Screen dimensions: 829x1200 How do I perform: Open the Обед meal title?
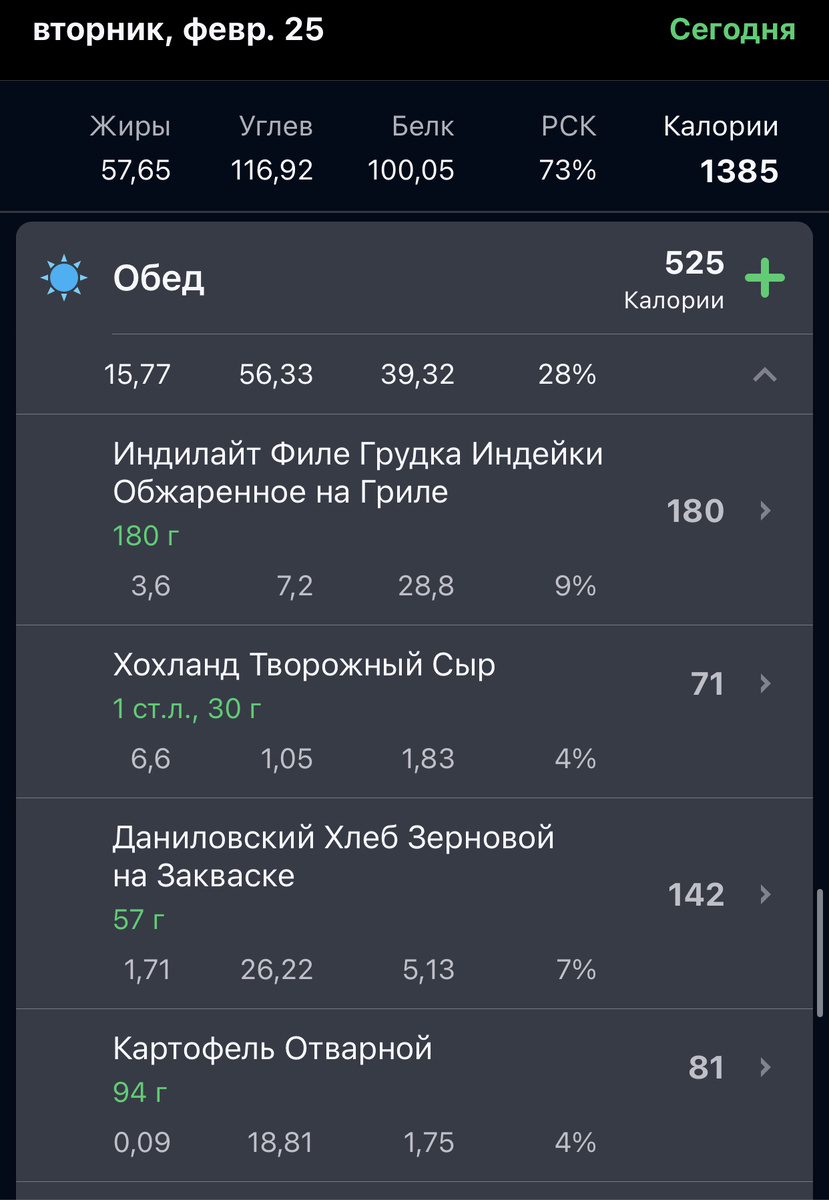click(160, 280)
